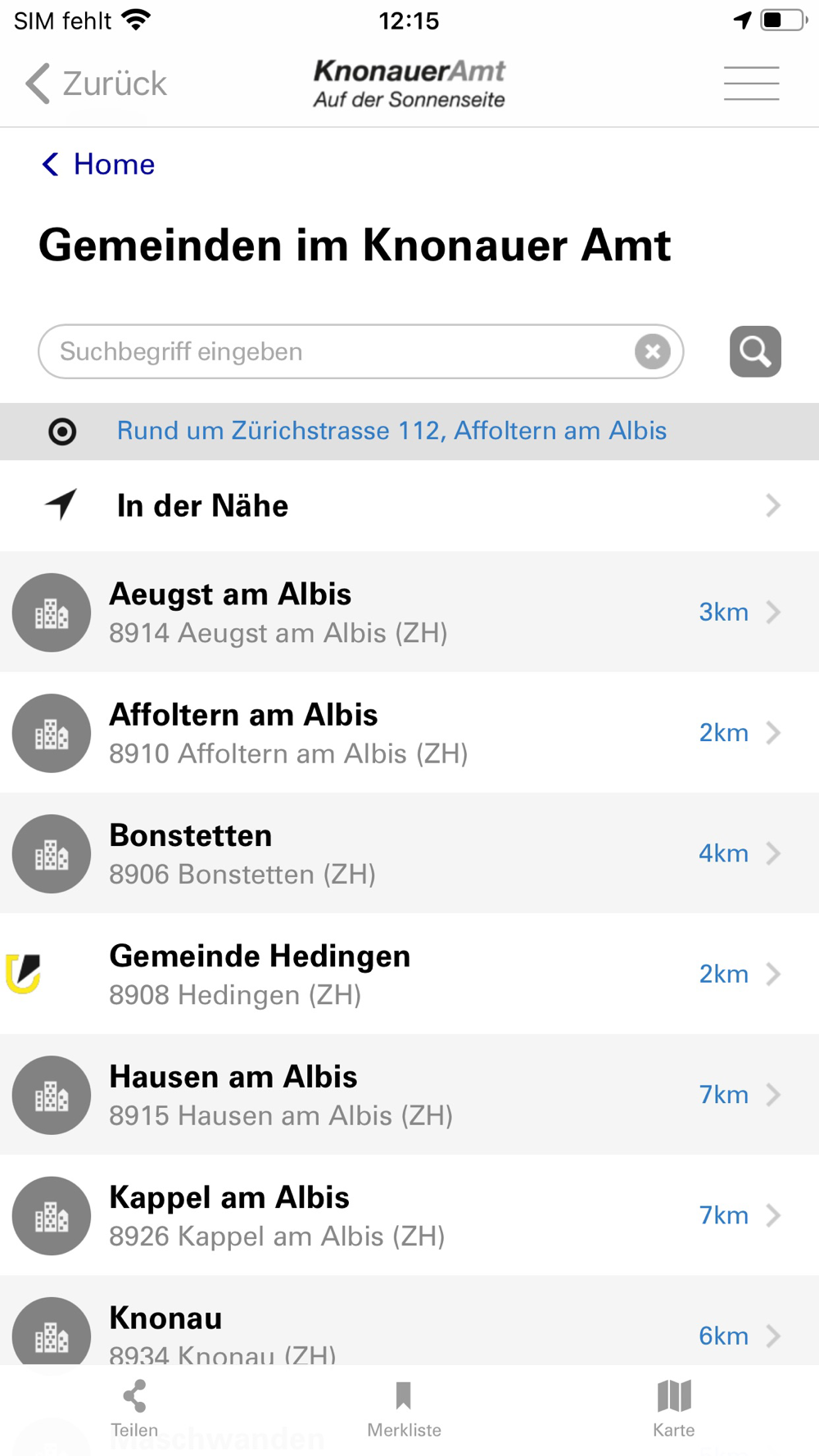The height and width of the screenshot is (1456, 819).
Task: Open the Merkliste bookmarks
Action: point(404,1409)
